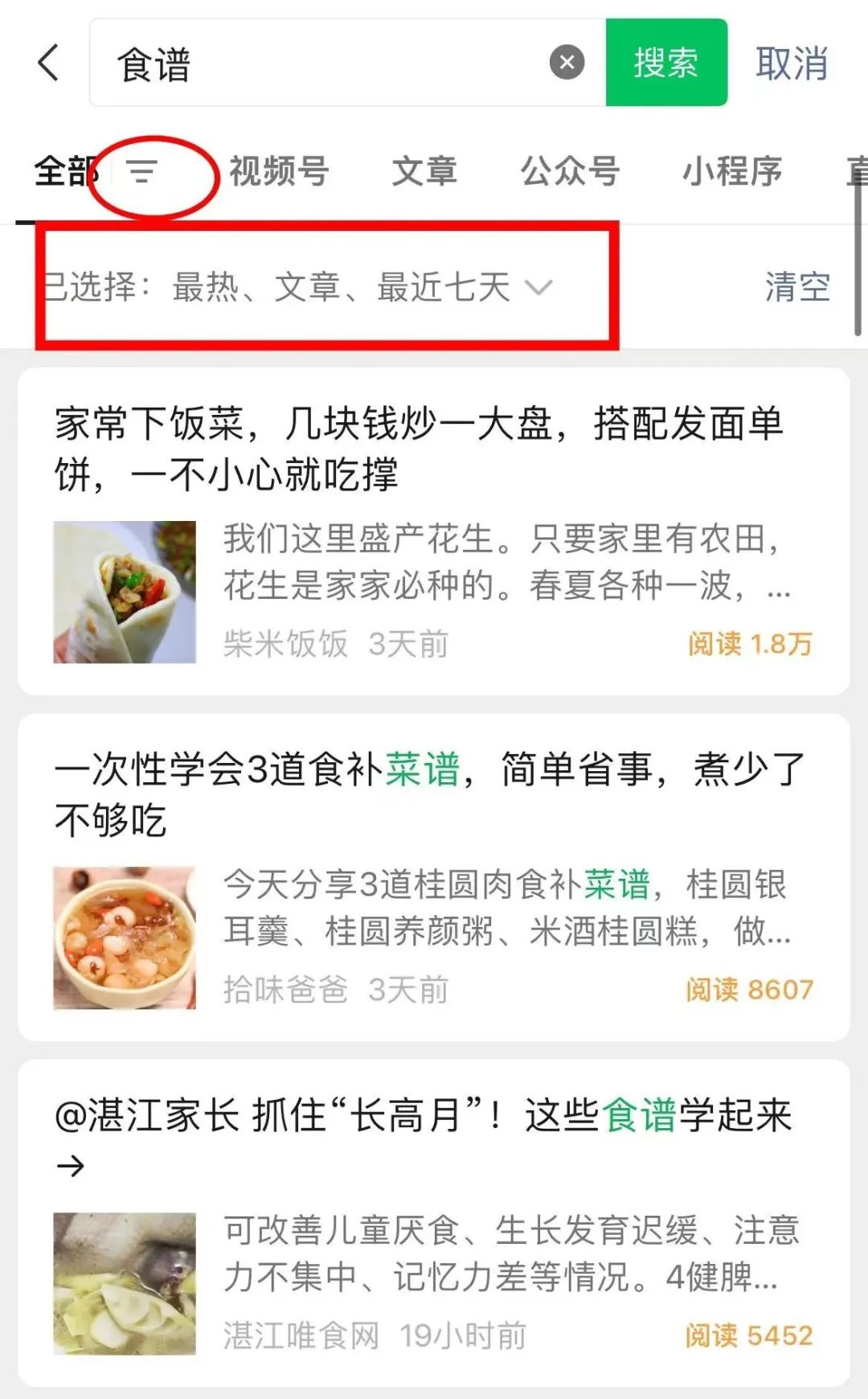Tap the search field containing 食谱
868x1399 pixels.
tap(321, 64)
